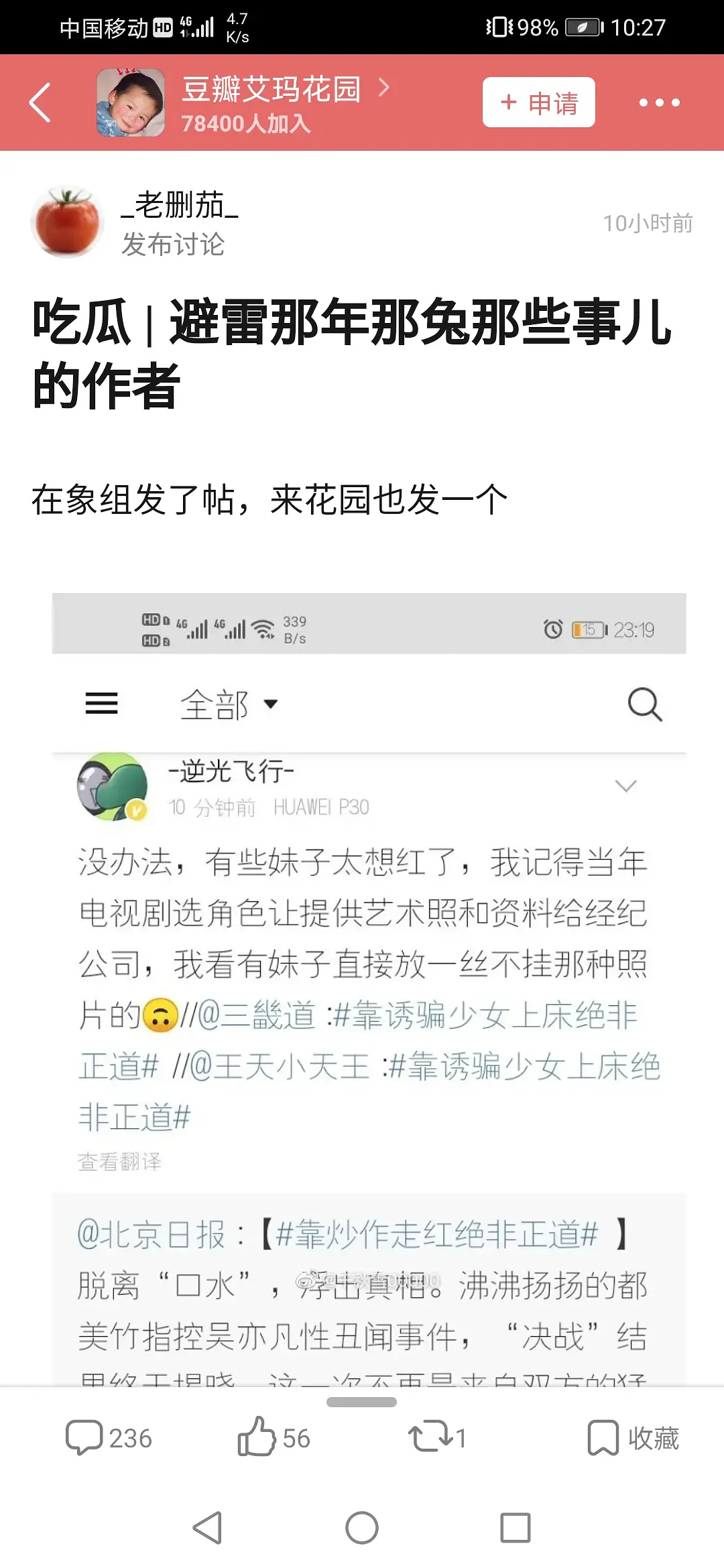Tap the system home button

point(362,1528)
